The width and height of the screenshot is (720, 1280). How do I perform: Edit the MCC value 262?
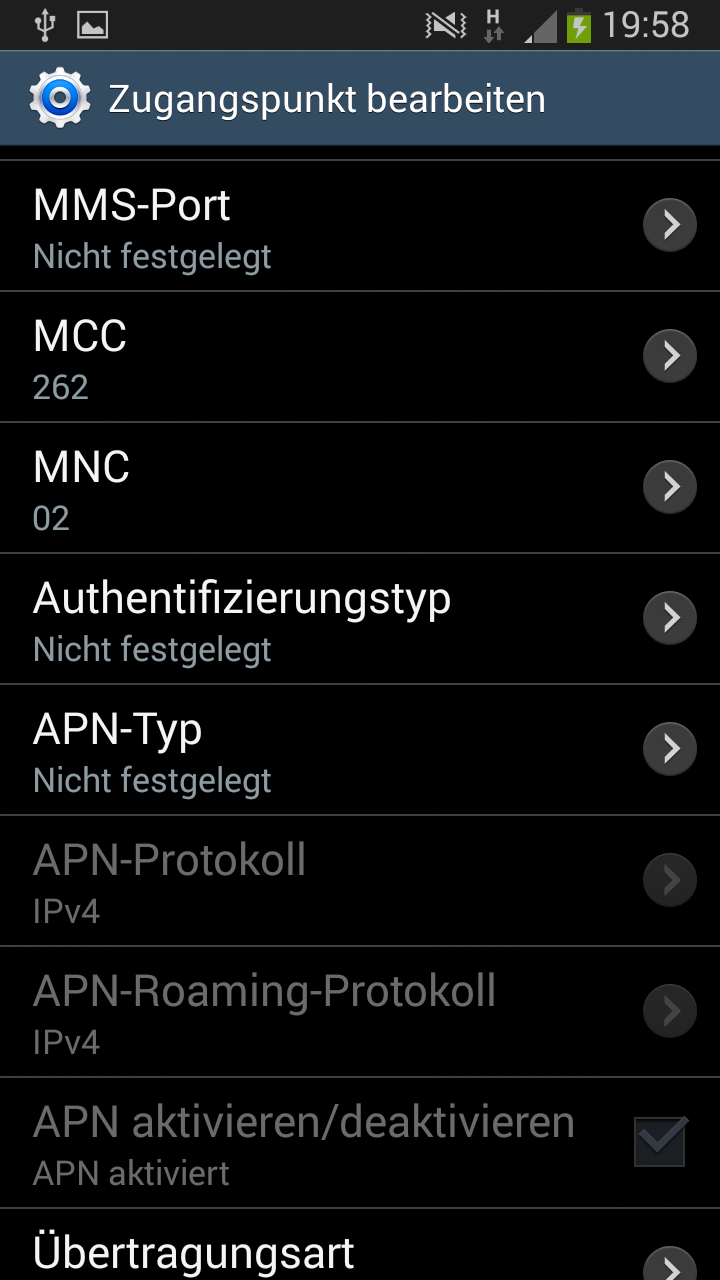pos(340,357)
